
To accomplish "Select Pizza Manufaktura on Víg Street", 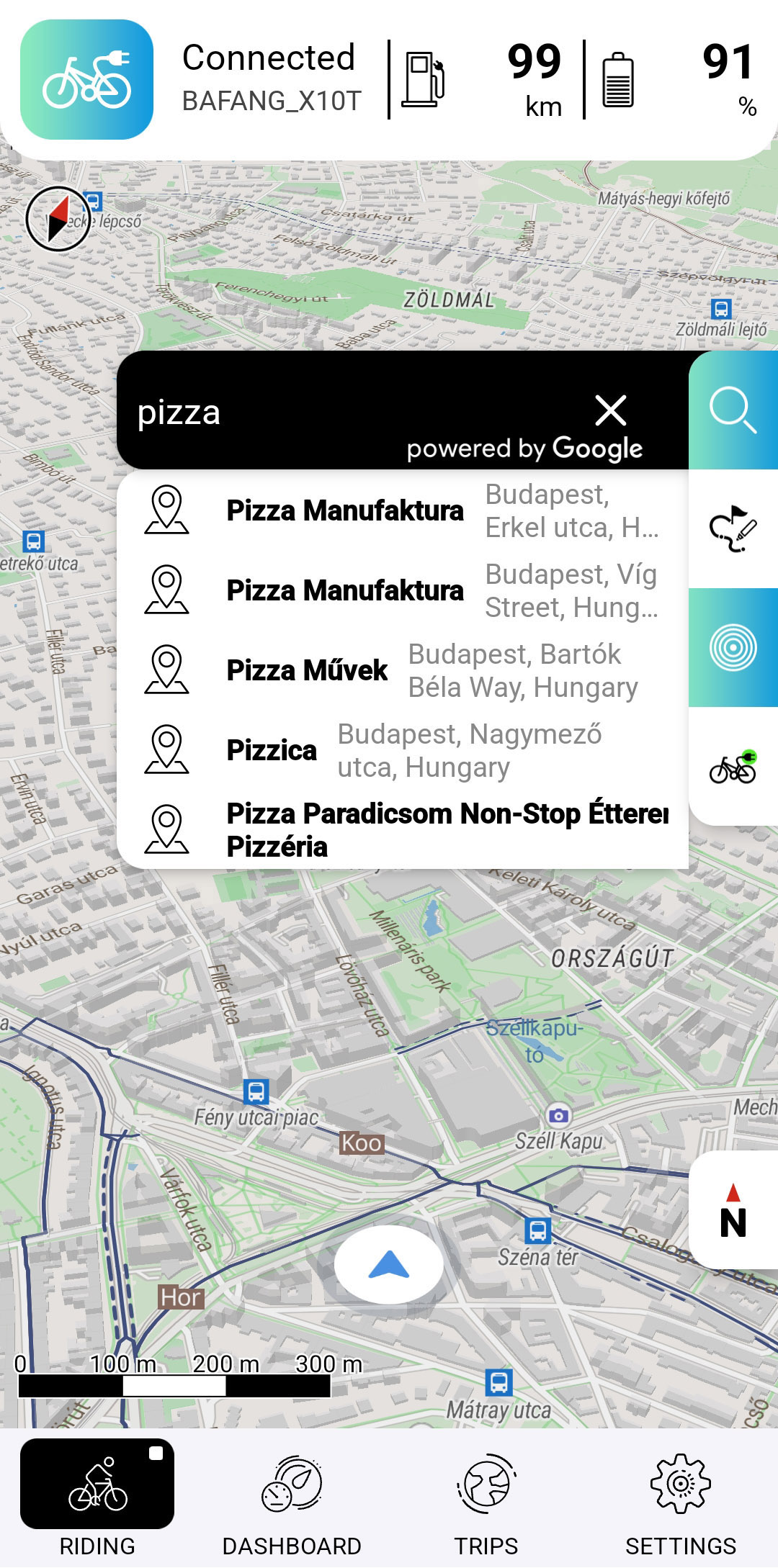I will 402,590.
